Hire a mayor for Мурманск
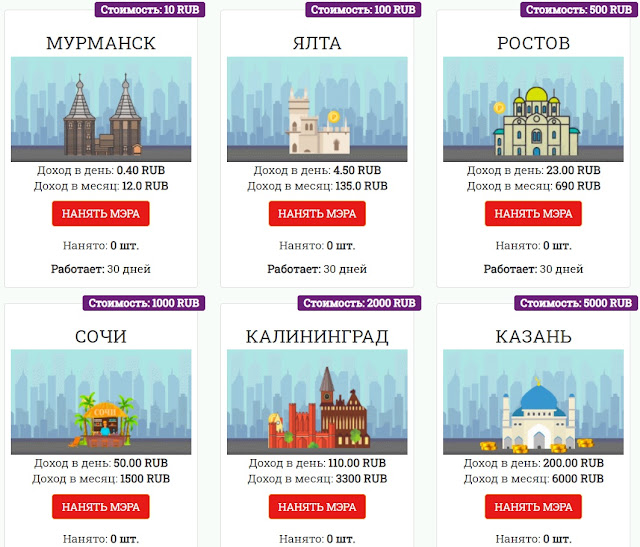This screenshot has width=640, height=547. [100, 213]
